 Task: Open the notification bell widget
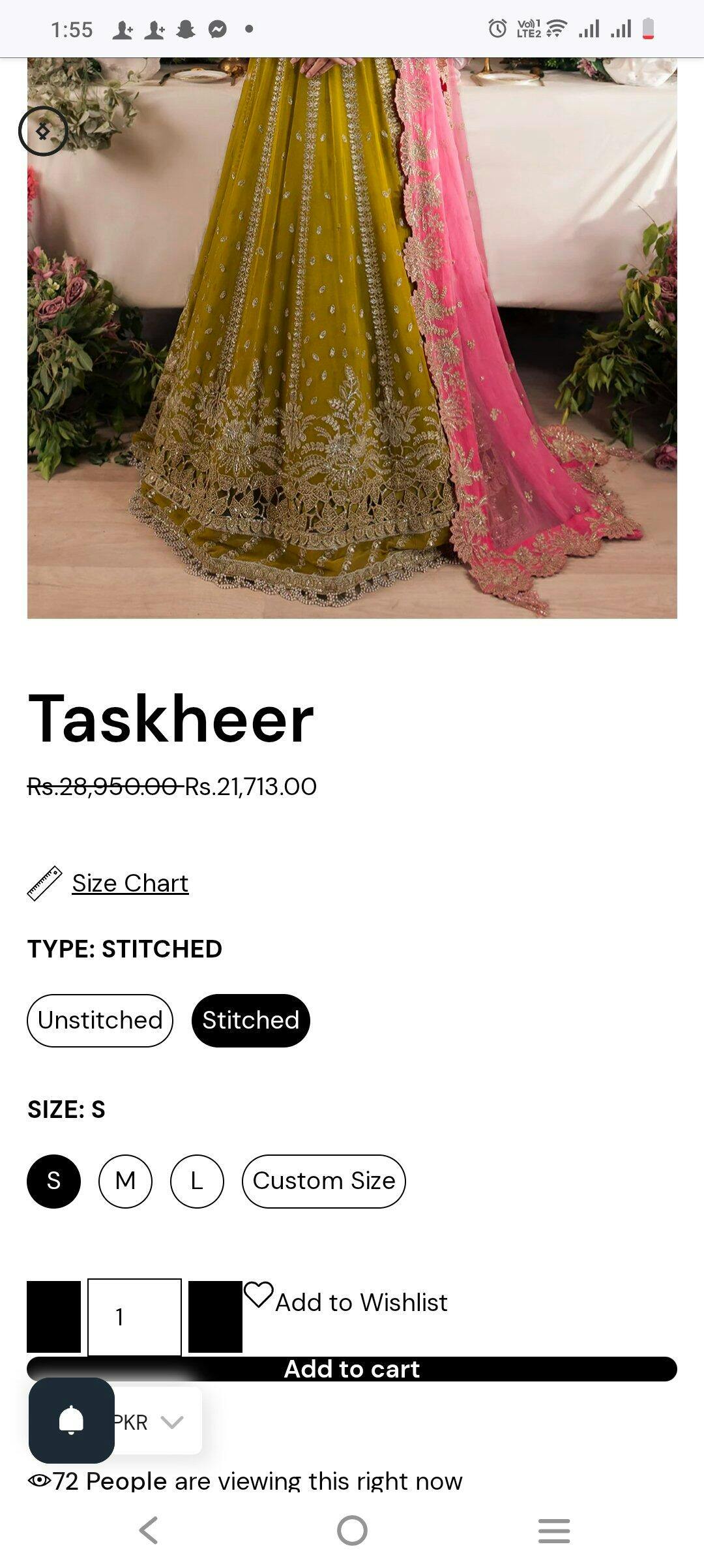pos(72,1421)
